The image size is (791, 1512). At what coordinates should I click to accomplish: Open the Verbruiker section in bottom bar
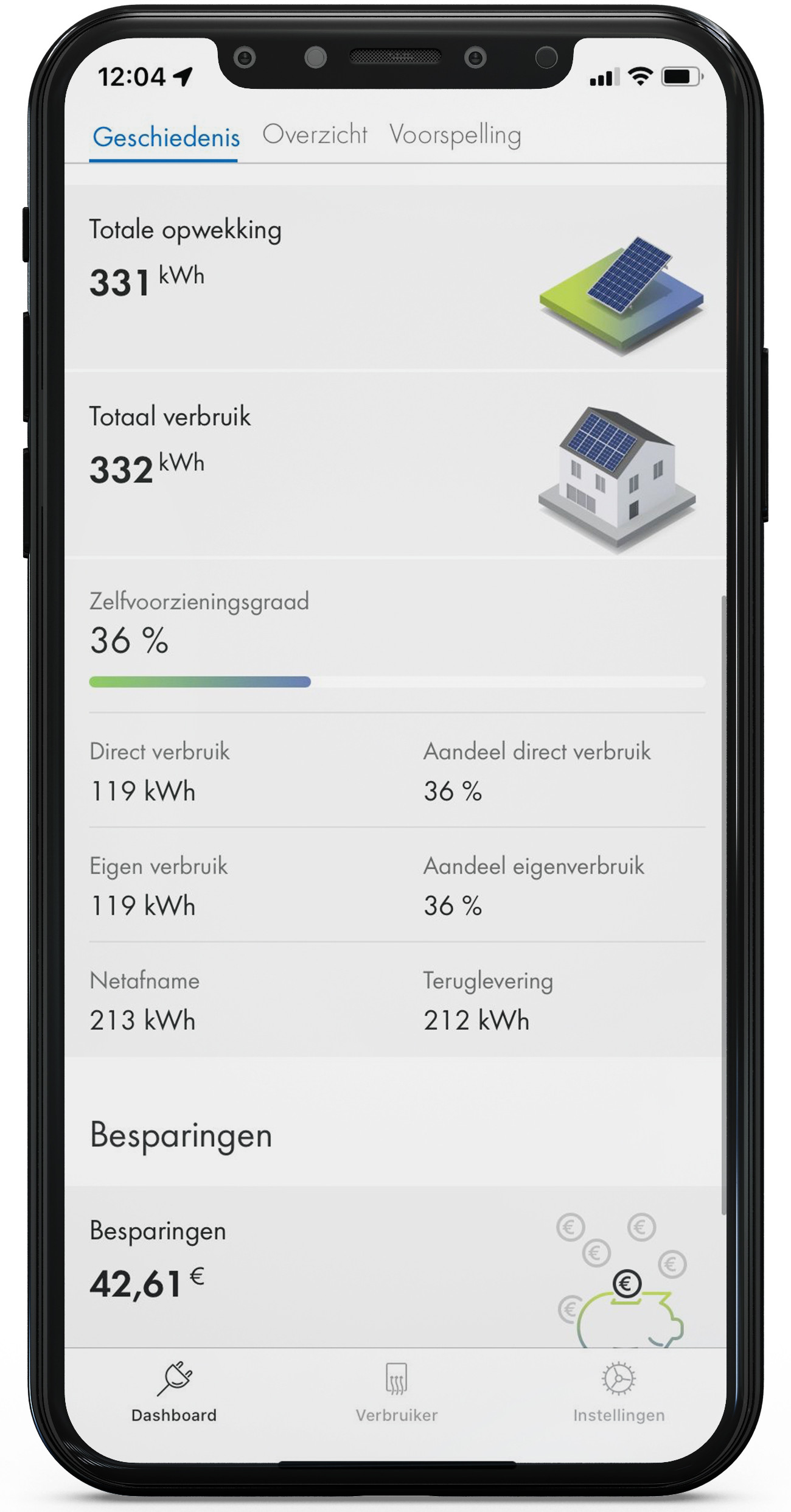tap(396, 1392)
